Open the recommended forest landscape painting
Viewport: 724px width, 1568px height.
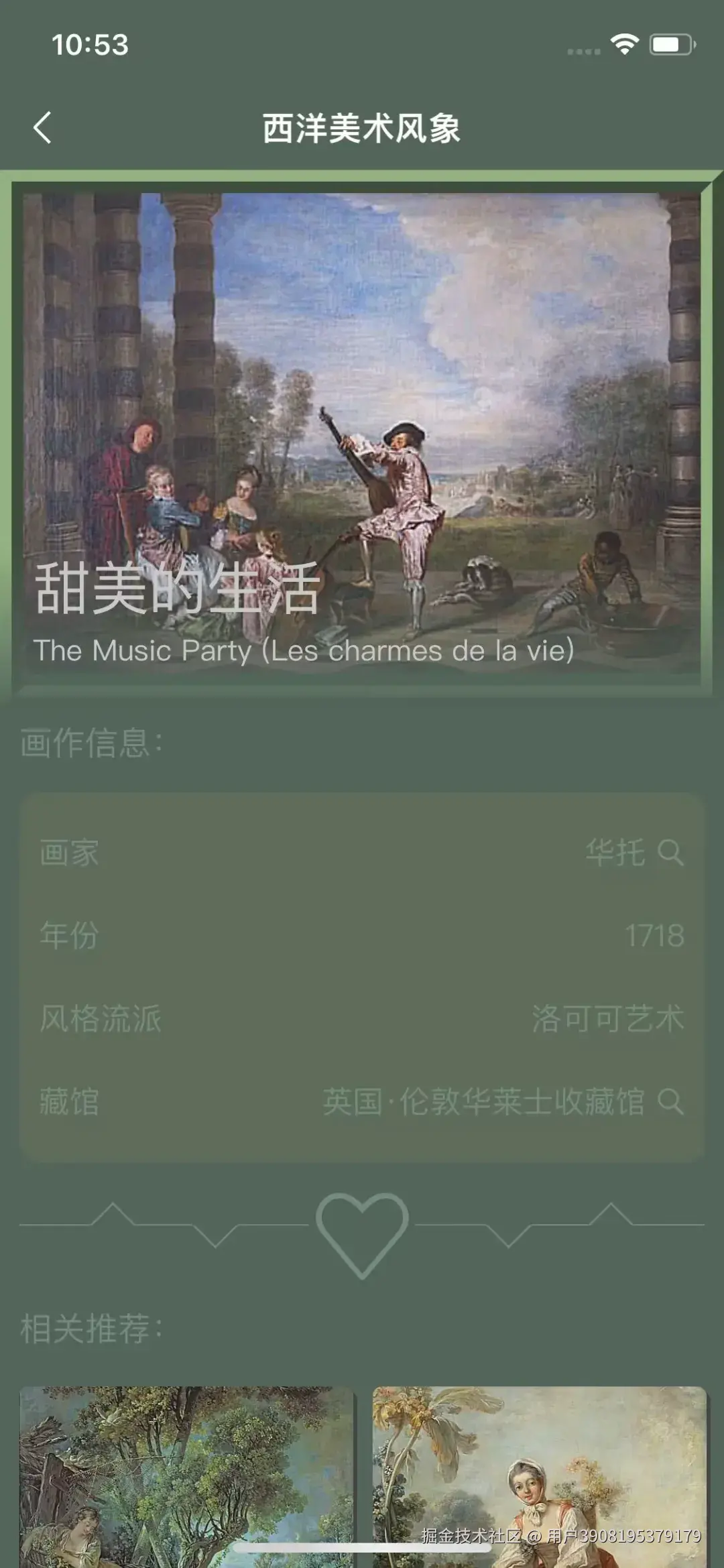tap(186, 1475)
